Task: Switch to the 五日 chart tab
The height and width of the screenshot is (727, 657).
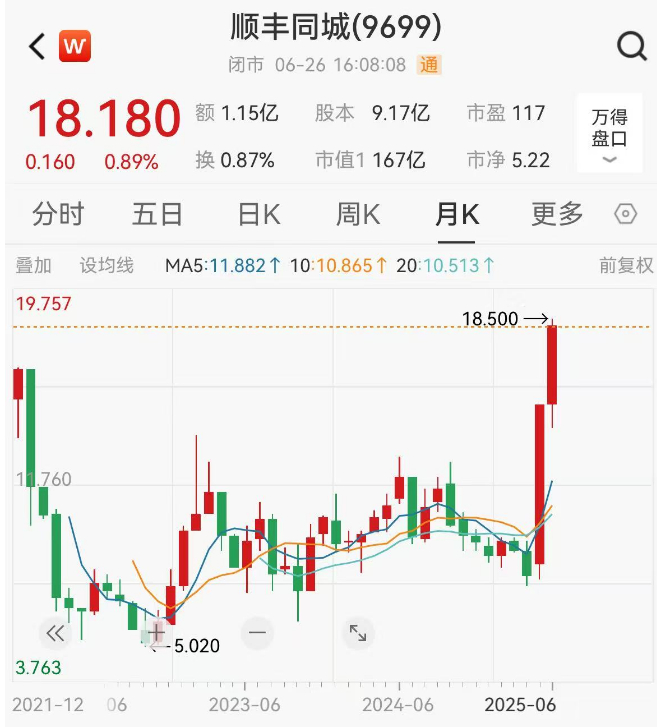Action: click(157, 214)
